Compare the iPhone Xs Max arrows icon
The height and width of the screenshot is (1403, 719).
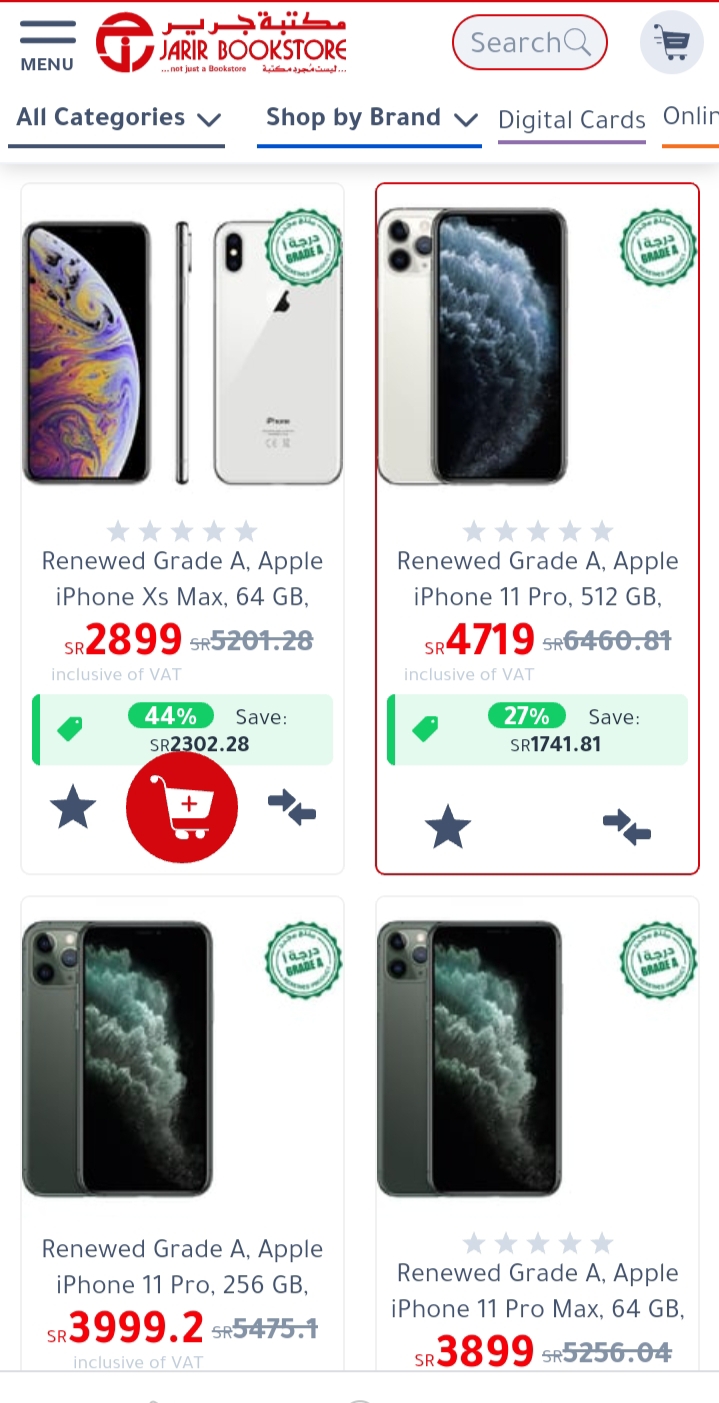pyautogui.click(x=292, y=808)
